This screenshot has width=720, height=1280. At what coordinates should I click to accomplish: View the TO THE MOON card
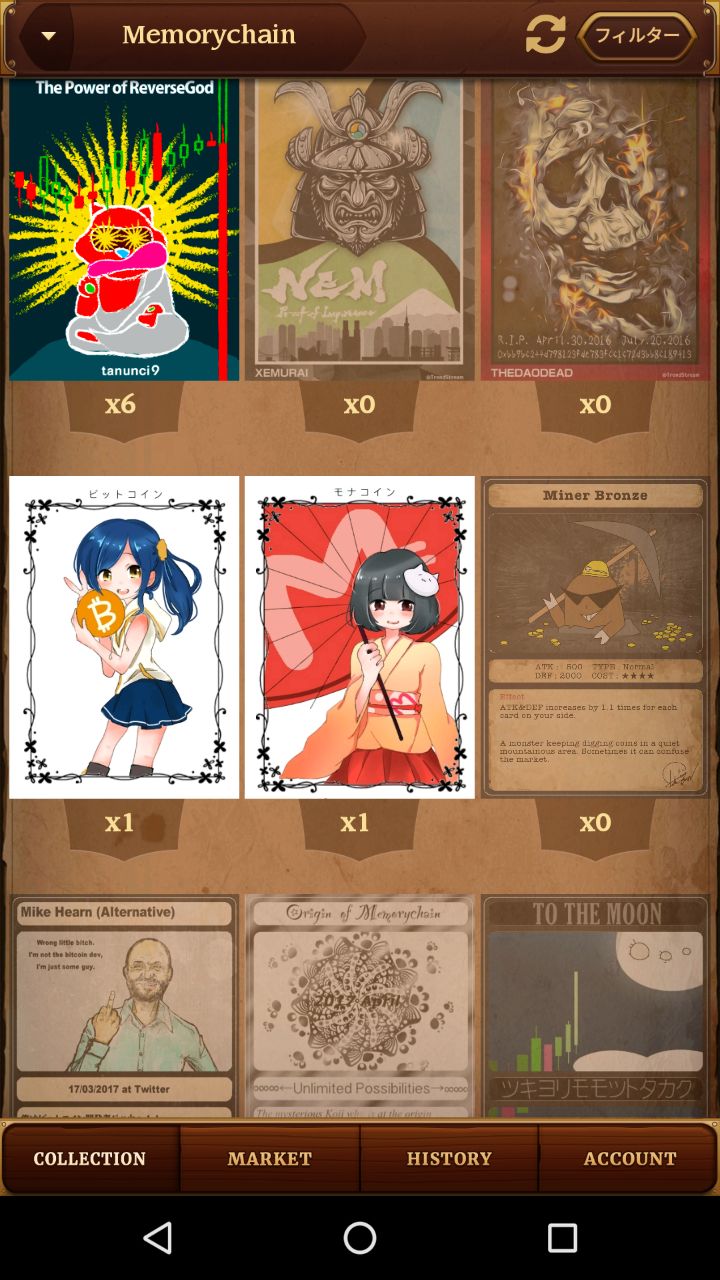595,1006
